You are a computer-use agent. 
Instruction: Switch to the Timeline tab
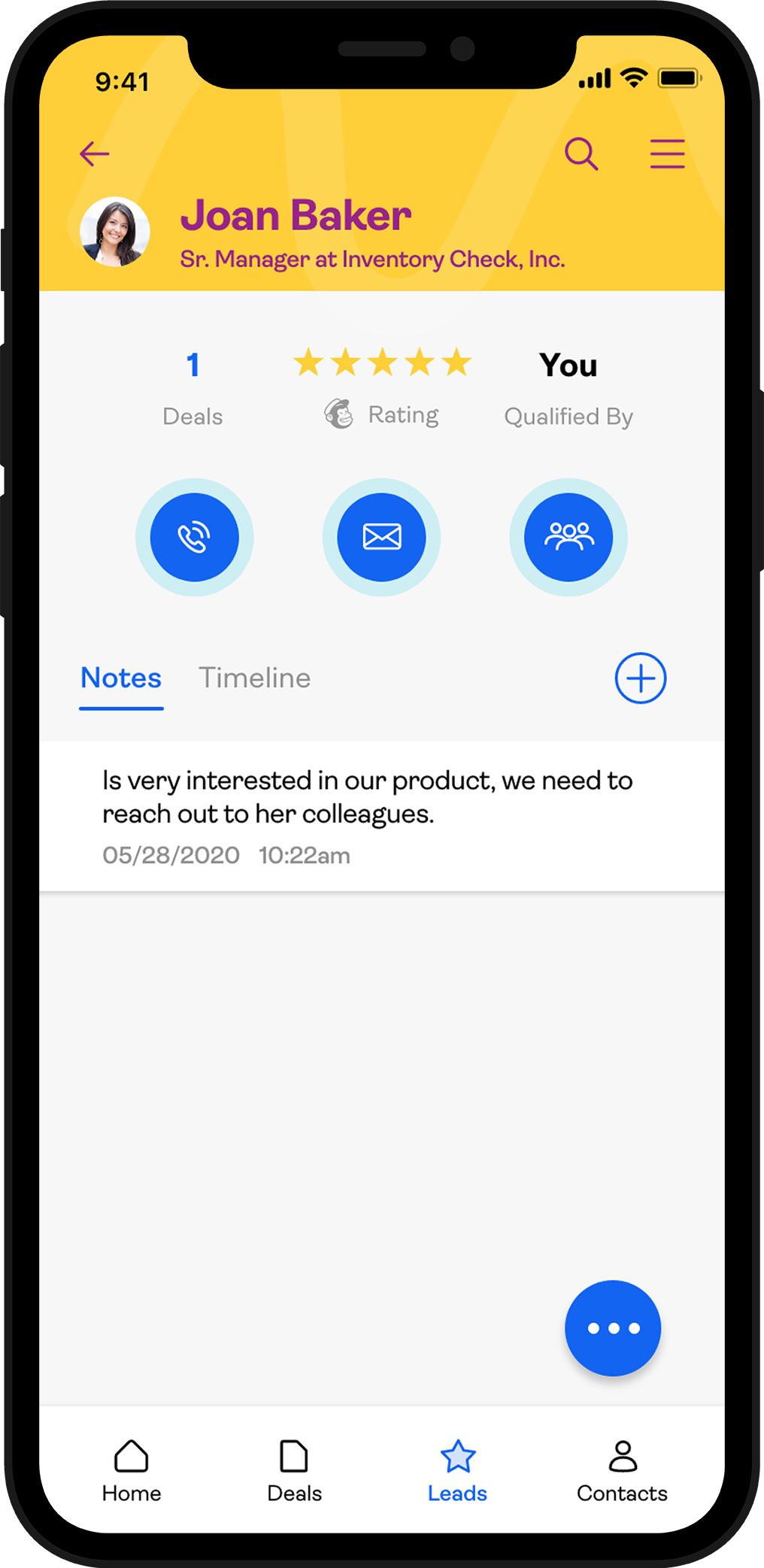pyautogui.click(x=254, y=678)
